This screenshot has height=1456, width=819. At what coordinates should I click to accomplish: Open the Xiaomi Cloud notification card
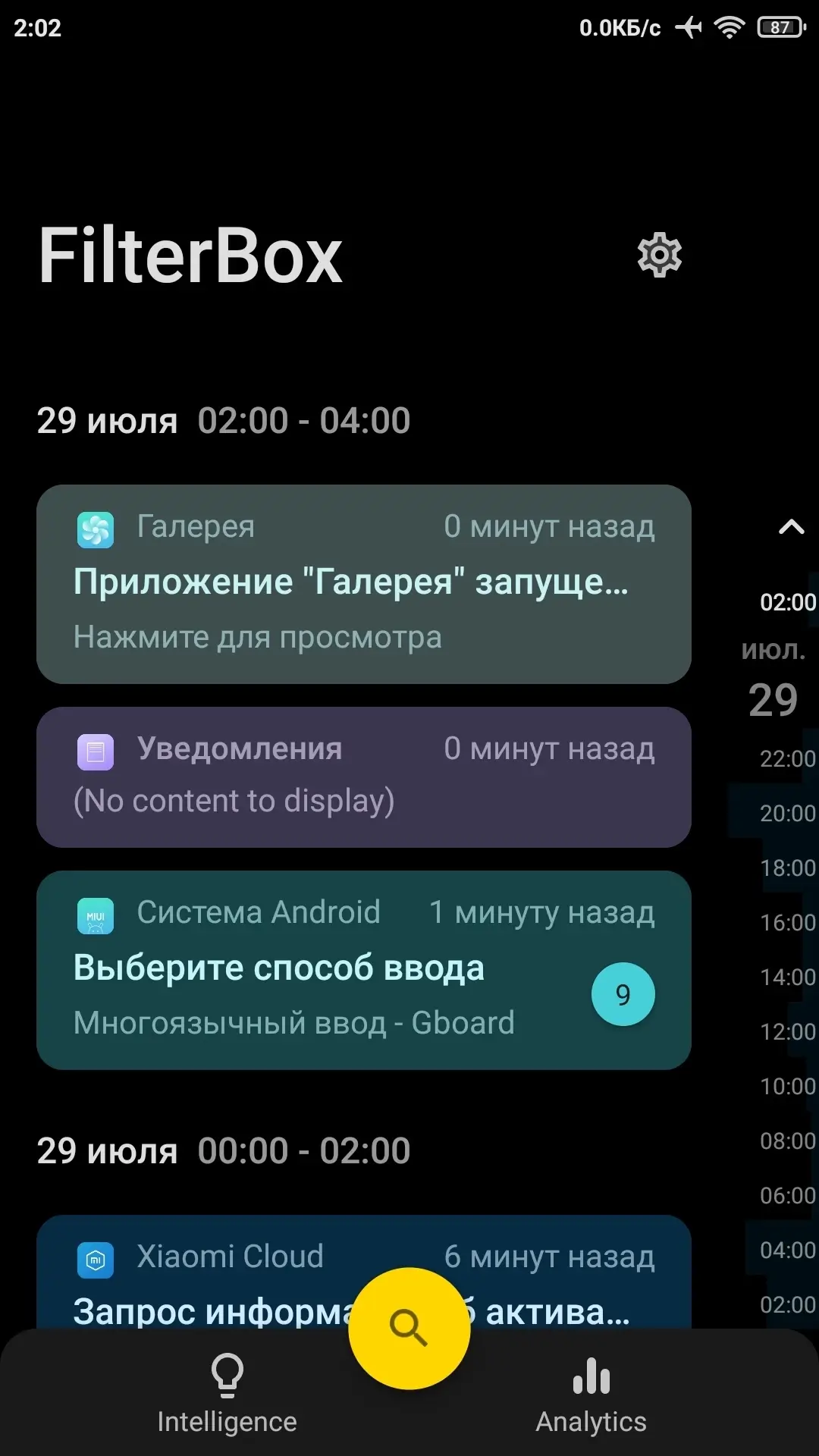(364, 1272)
